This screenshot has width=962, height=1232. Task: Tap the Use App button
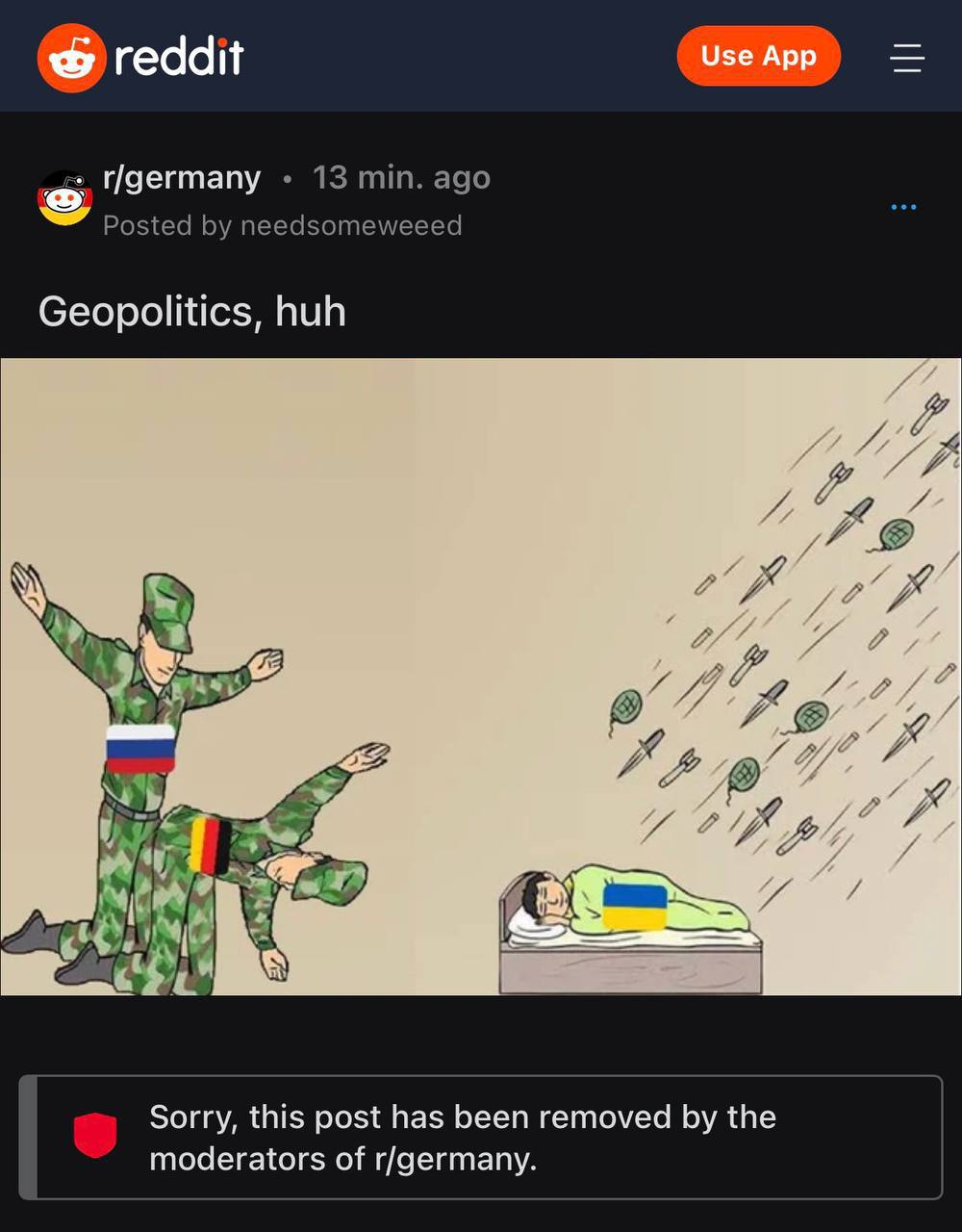[x=758, y=56]
